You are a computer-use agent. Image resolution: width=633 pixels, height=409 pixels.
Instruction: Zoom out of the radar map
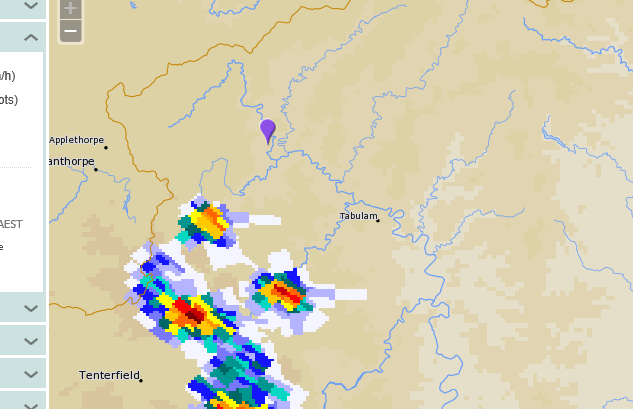click(x=70, y=31)
